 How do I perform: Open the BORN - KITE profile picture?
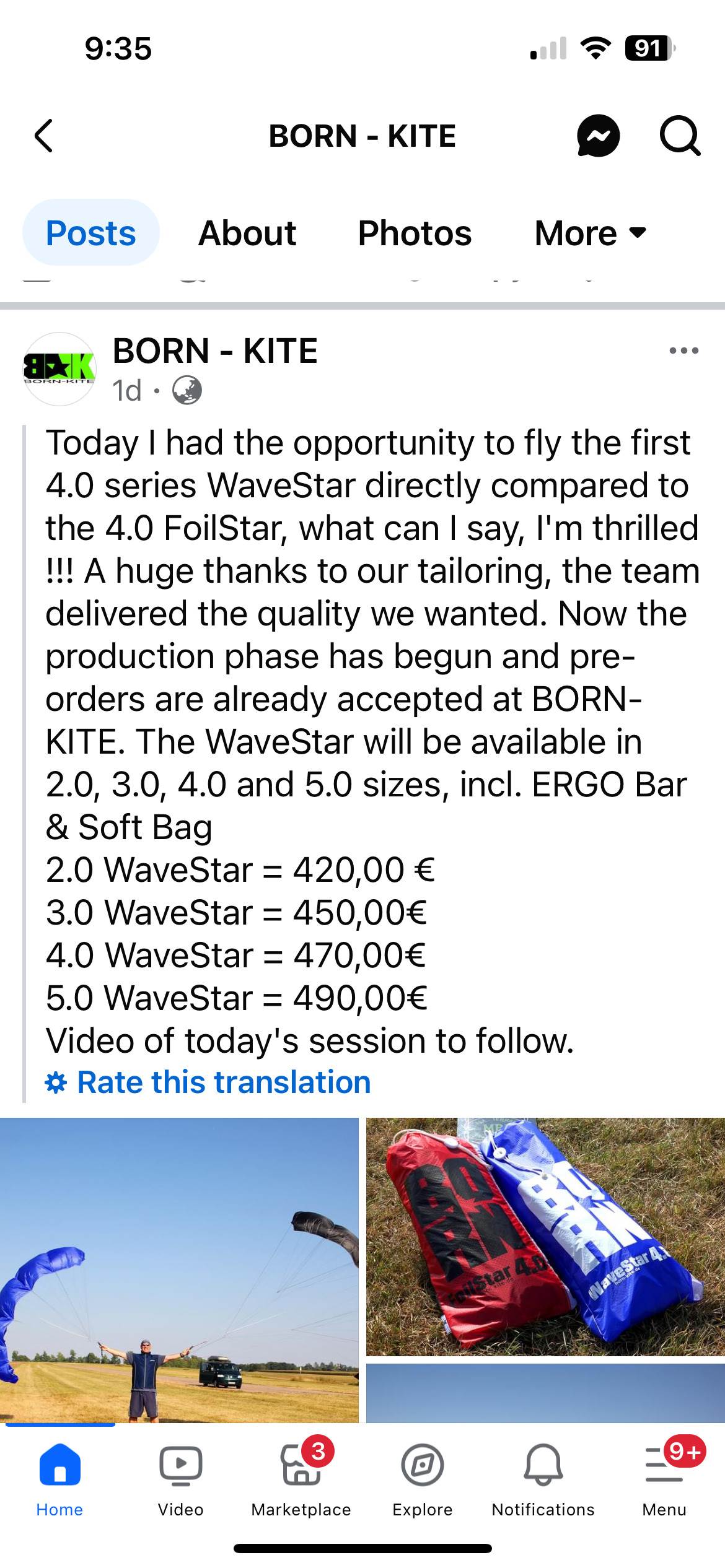click(59, 369)
